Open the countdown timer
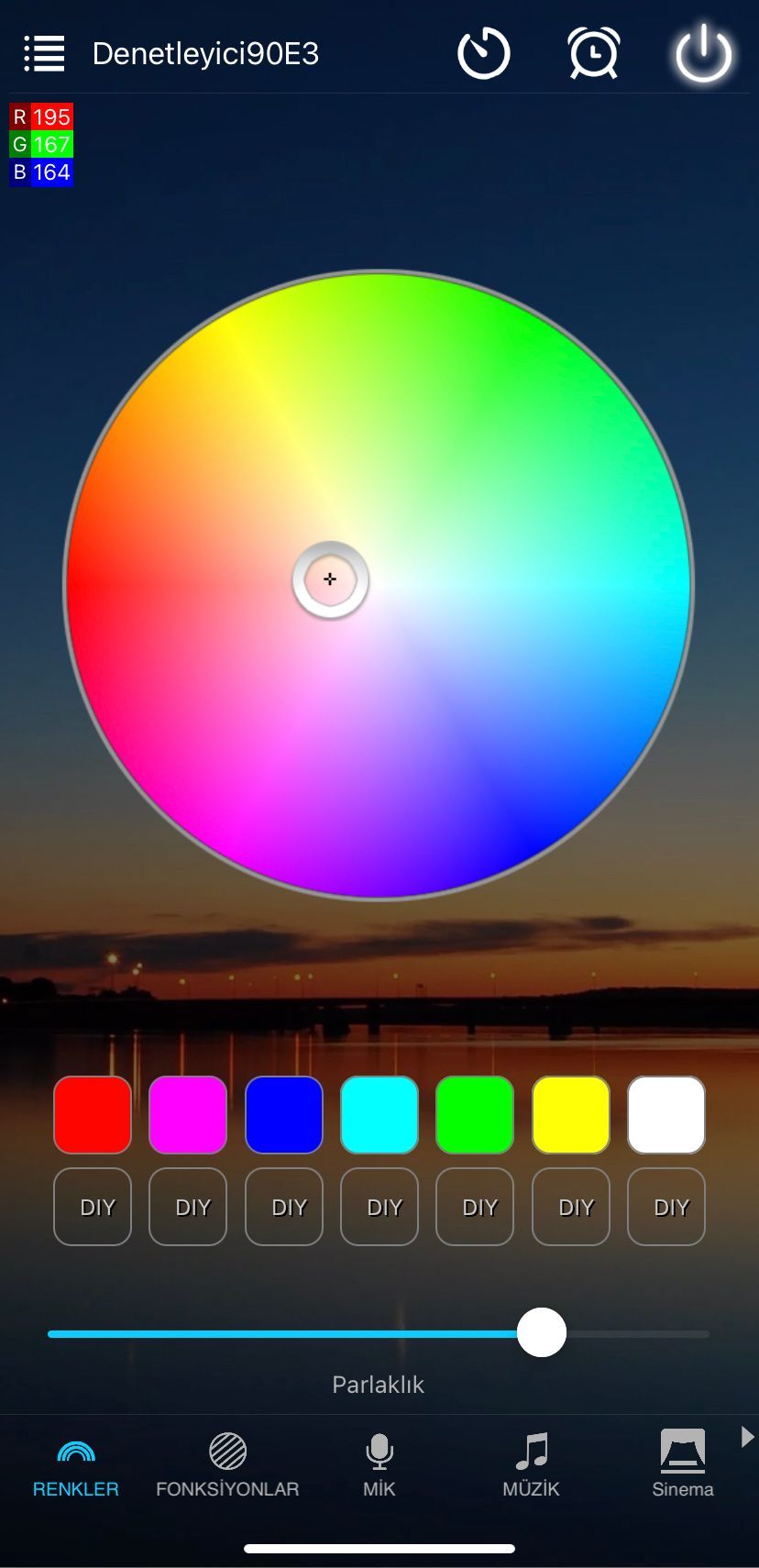759x1568 pixels. (x=483, y=54)
